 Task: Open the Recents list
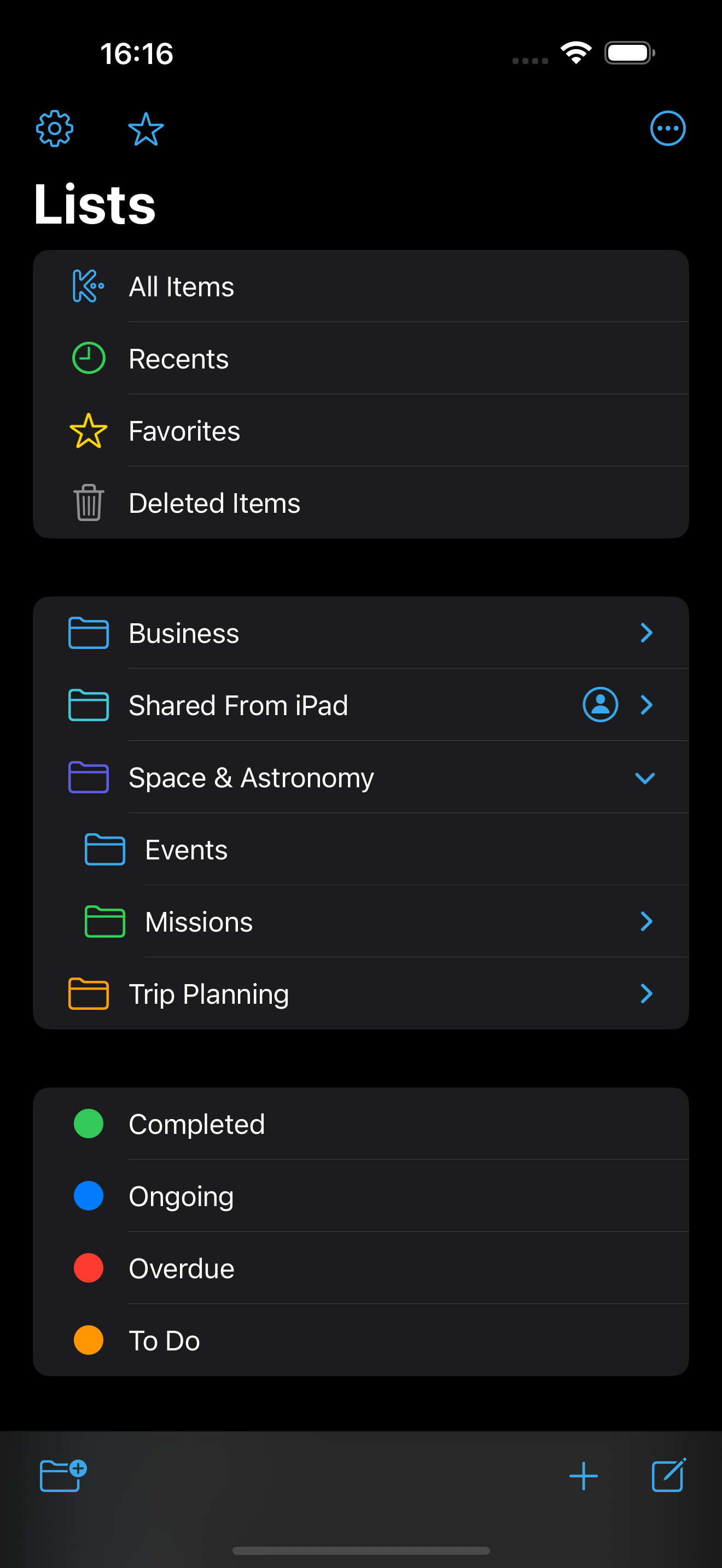[x=361, y=358]
